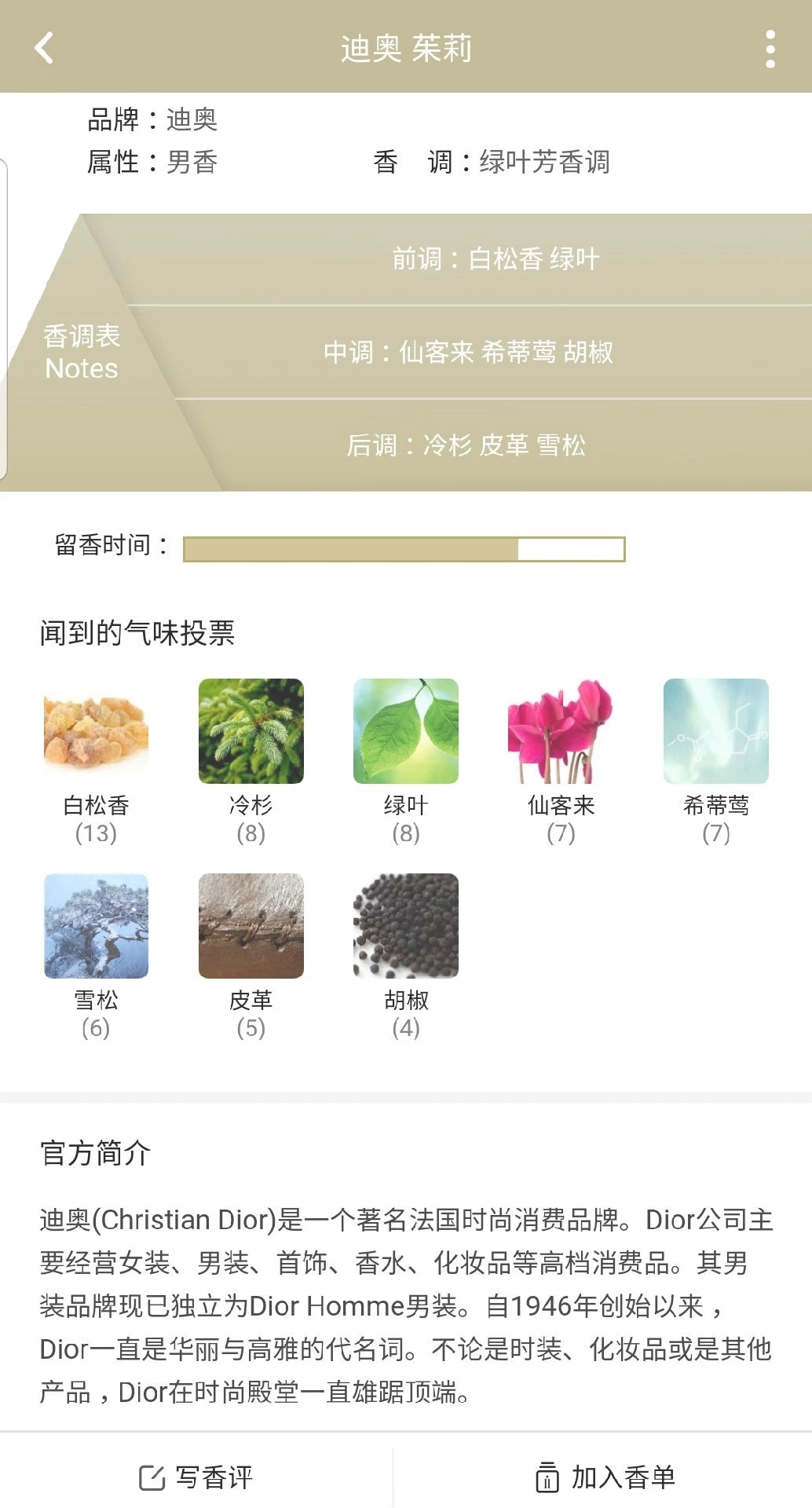Image resolution: width=812 pixels, height=1508 pixels.
Task: Pick the 希蒂莺 scent tile
Action: point(715,732)
